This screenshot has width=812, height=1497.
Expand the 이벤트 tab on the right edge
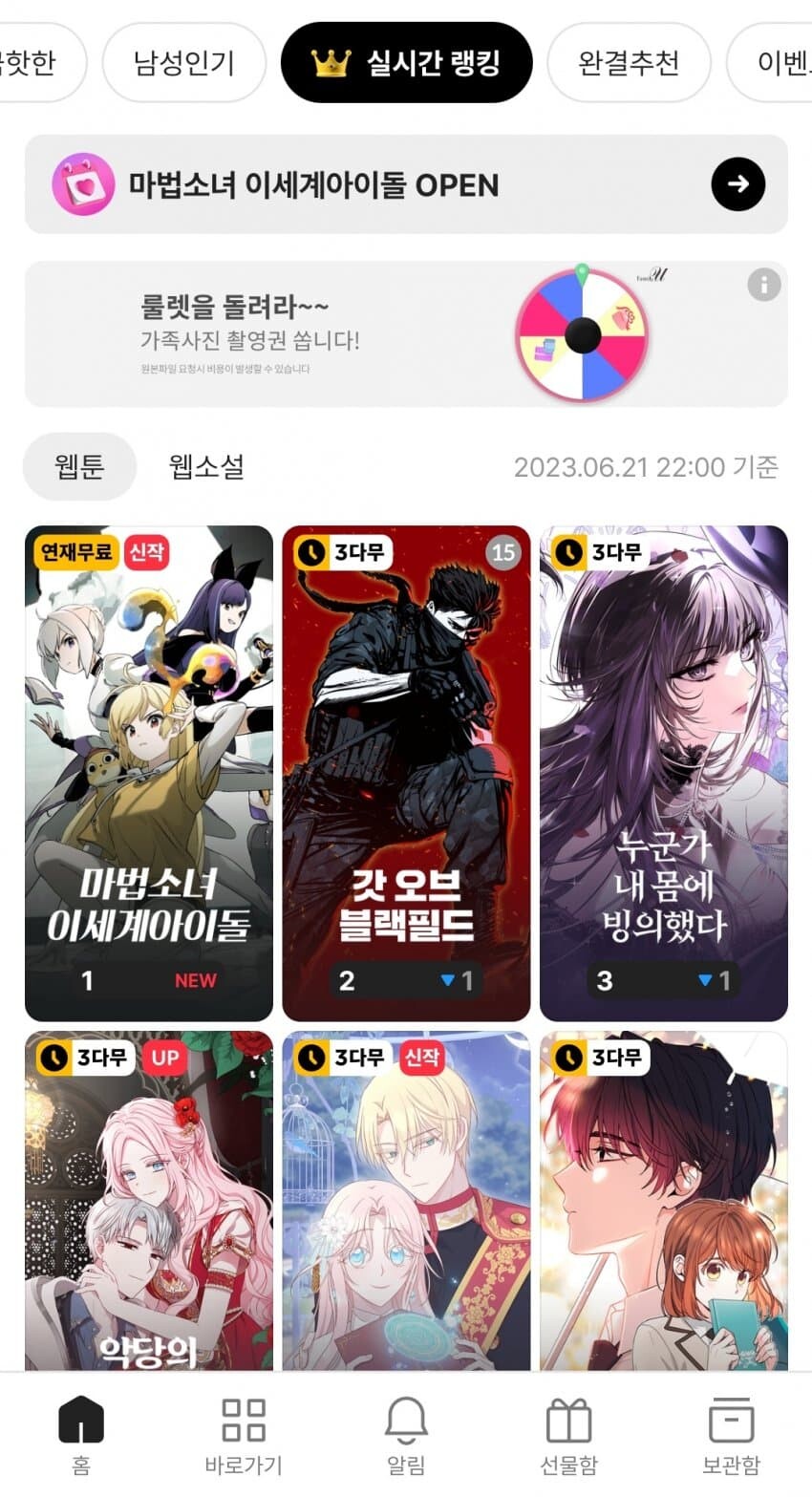[x=783, y=61]
